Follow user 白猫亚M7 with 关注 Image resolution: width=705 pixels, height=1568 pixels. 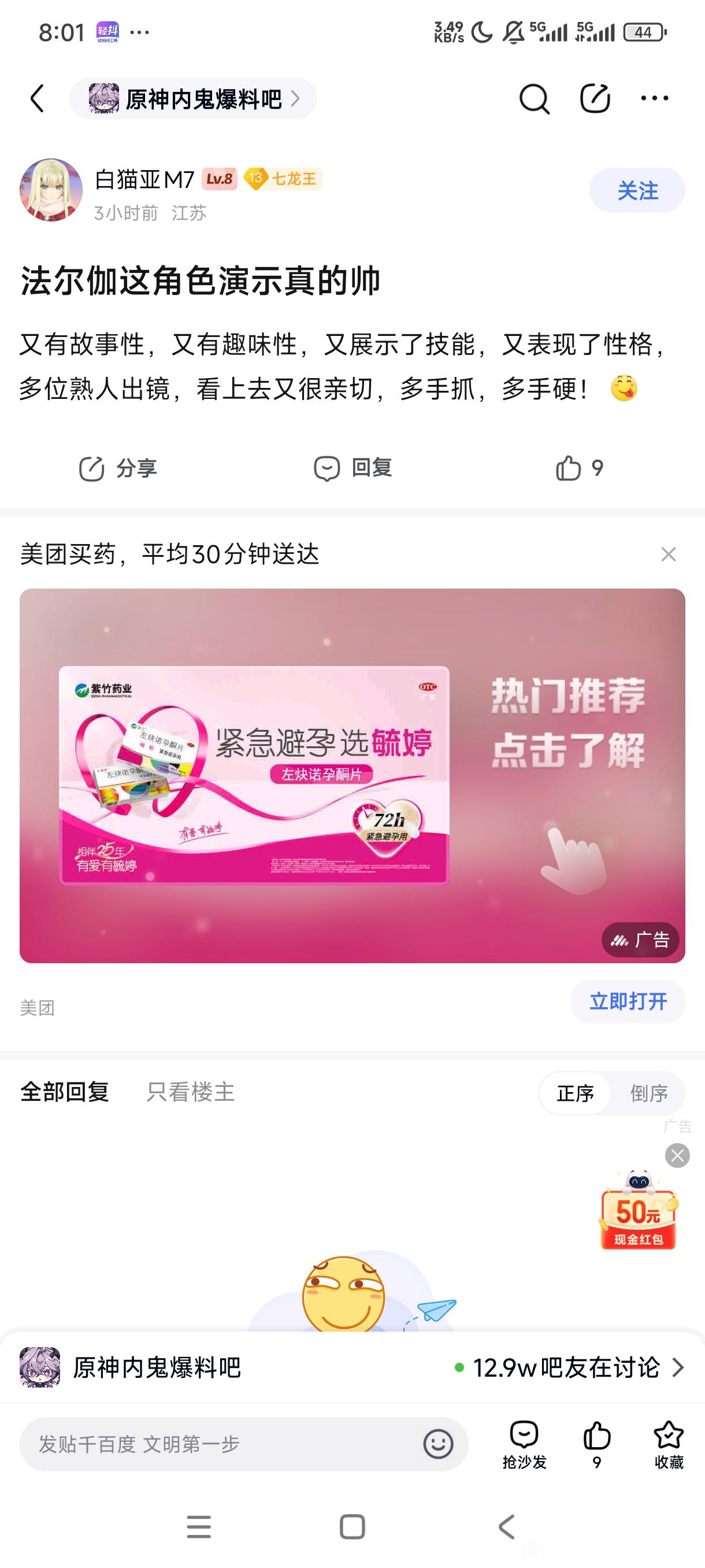pyautogui.click(x=637, y=191)
